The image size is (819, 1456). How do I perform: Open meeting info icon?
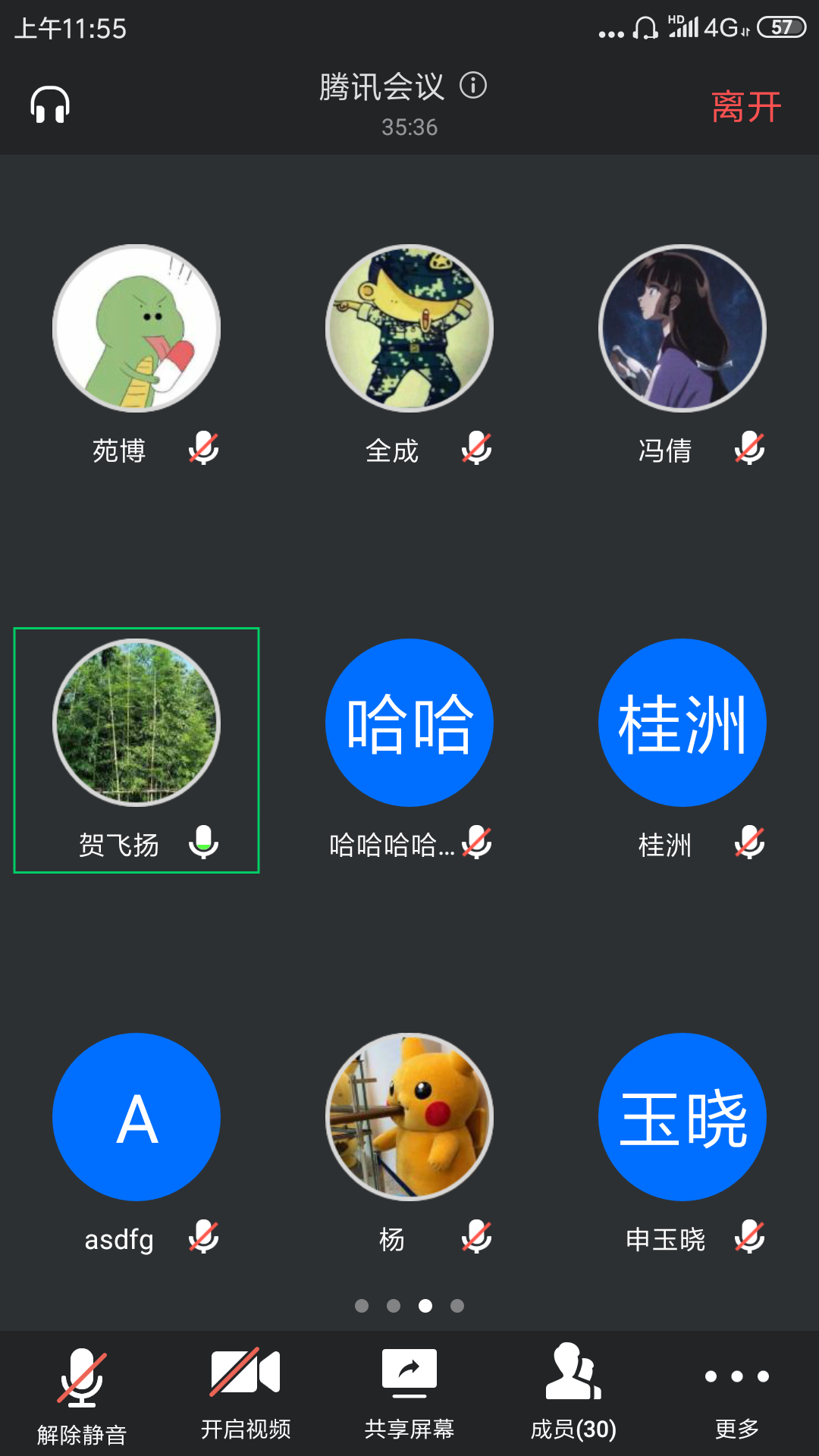[x=473, y=85]
